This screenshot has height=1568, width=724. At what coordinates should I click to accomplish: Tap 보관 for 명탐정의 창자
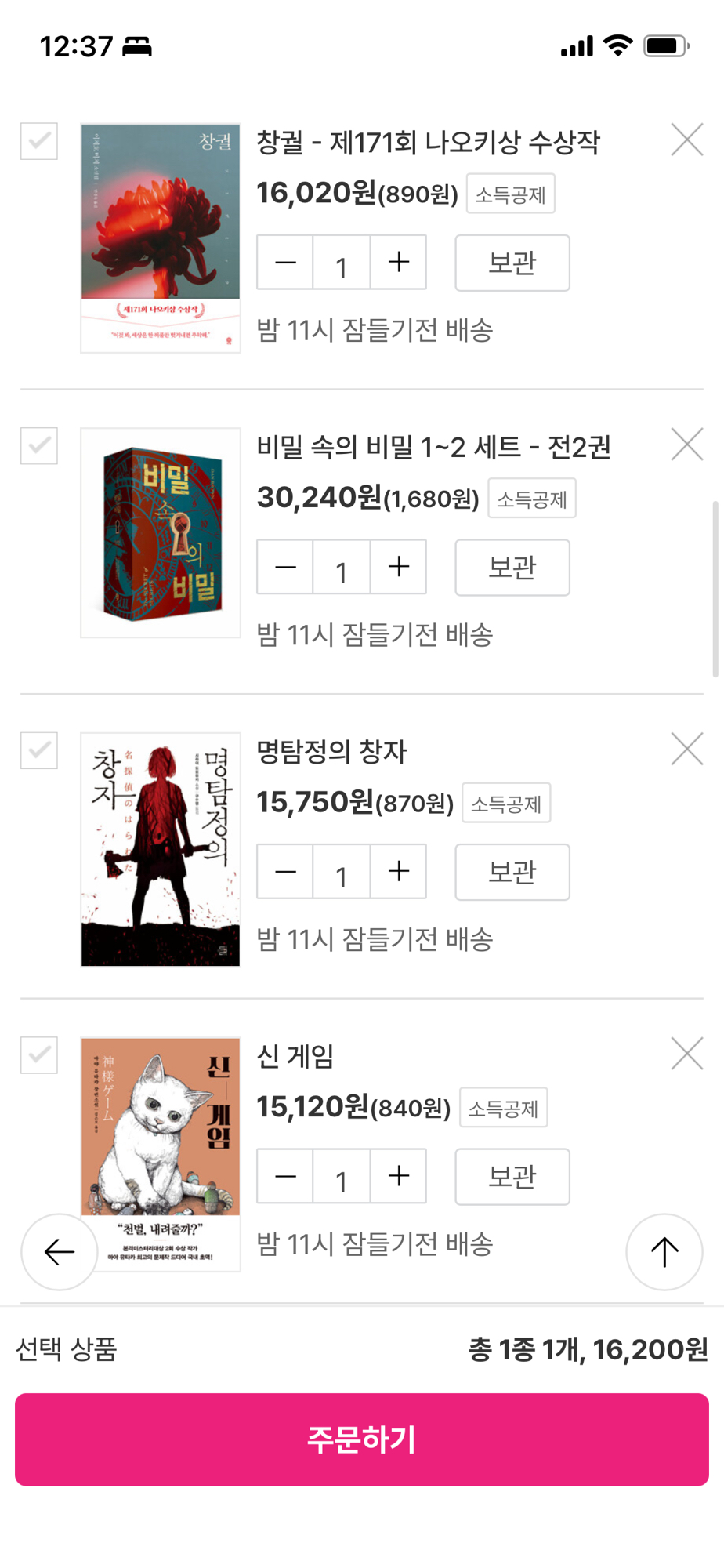click(x=512, y=872)
